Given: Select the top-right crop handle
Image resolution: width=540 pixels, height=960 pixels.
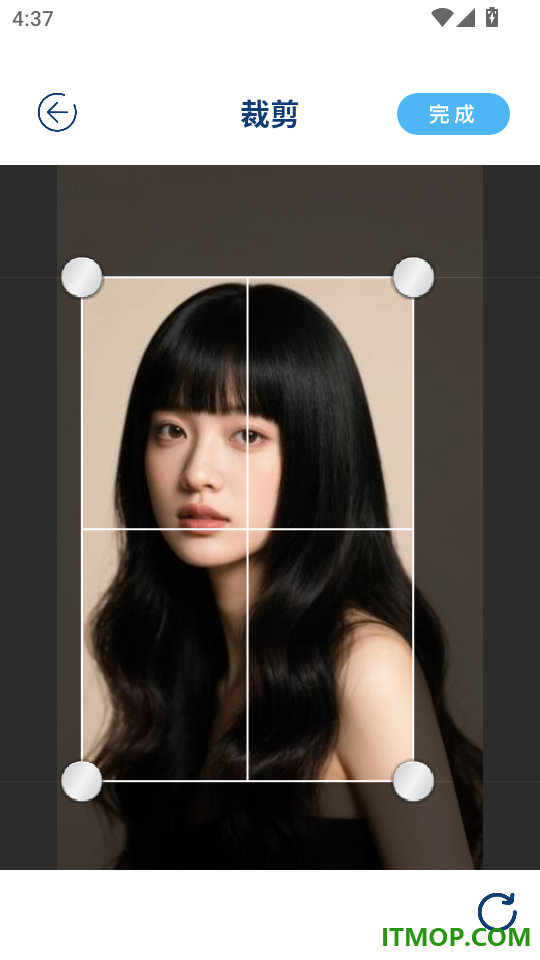Looking at the screenshot, I should coord(413,277).
